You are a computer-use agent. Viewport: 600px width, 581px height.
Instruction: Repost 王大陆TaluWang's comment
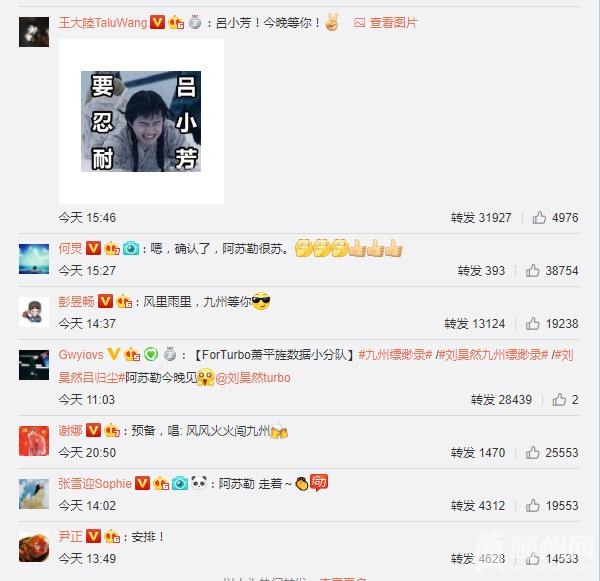tap(480, 217)
